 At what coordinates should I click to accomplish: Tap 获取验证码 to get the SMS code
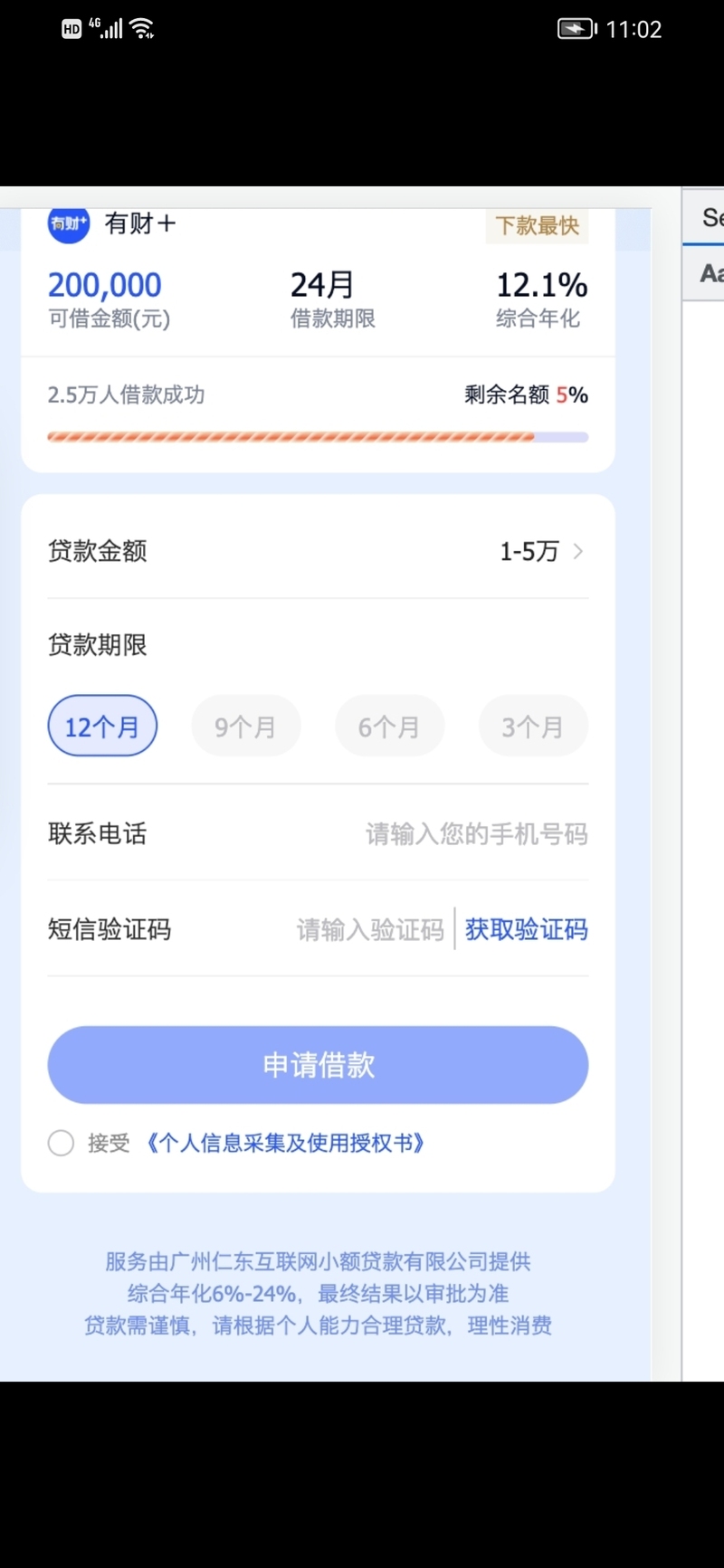tap(526, 929)
